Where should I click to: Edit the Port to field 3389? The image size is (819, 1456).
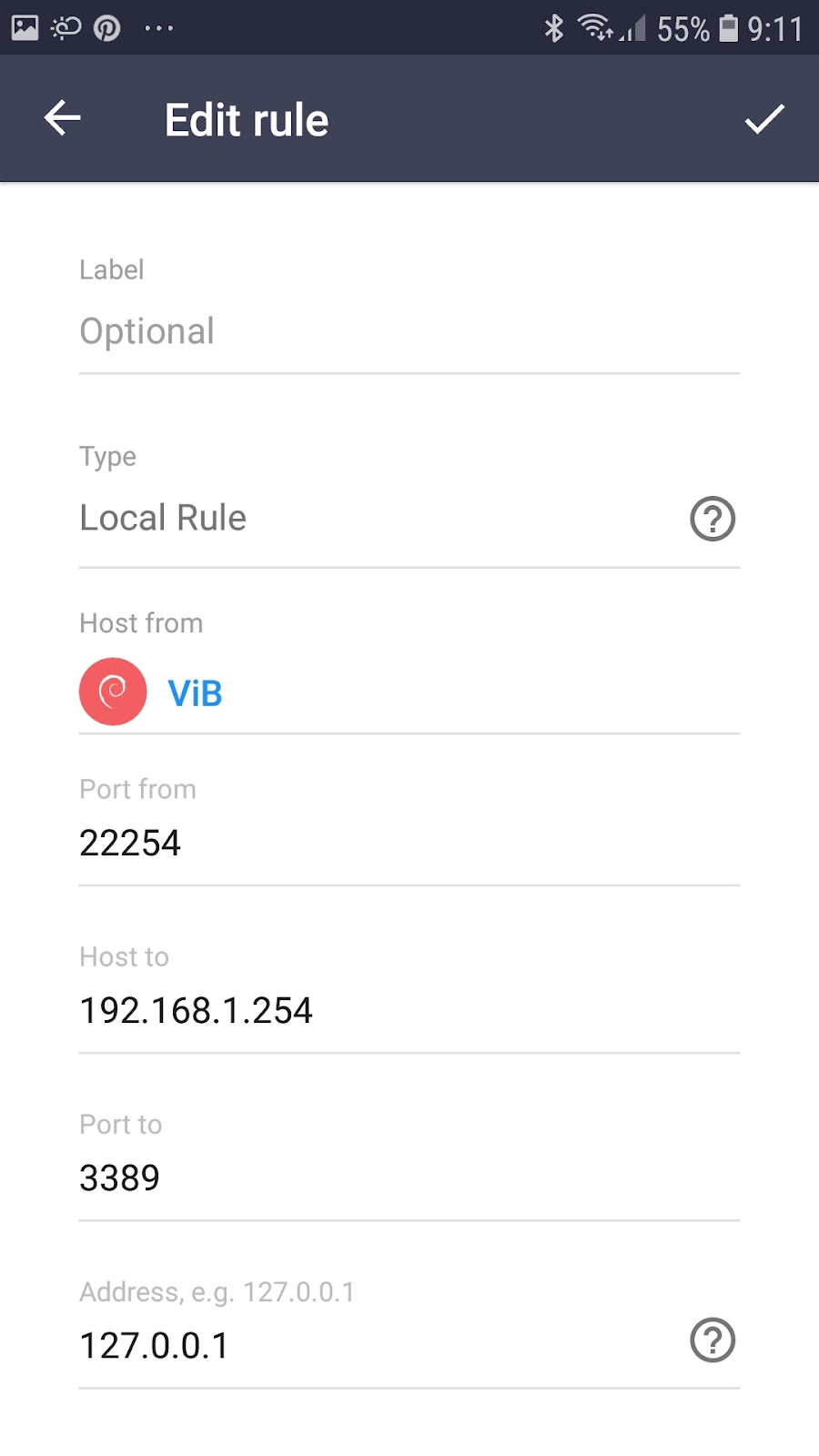(409, 1178)
